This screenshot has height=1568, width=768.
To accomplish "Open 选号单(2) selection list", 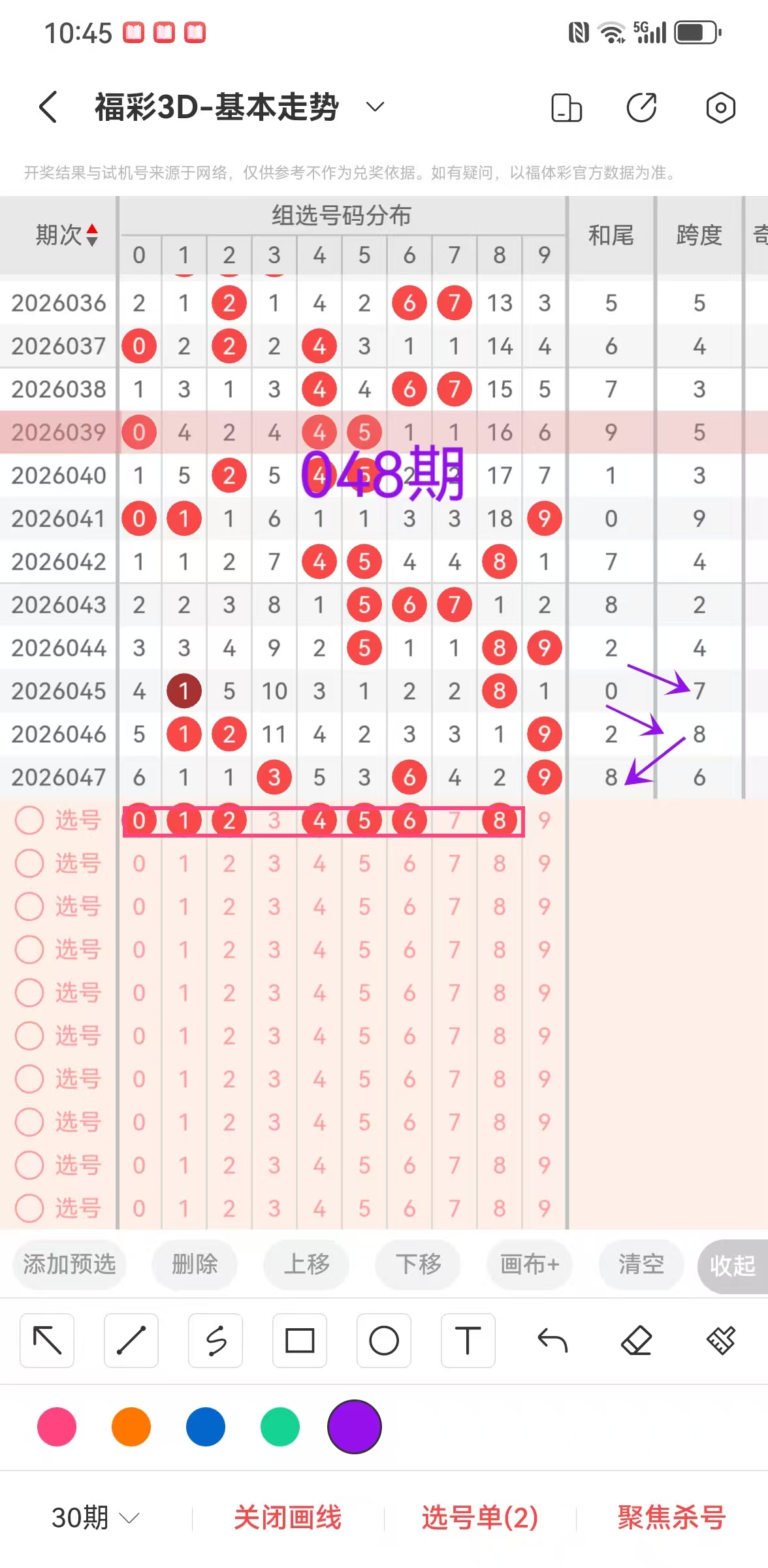I will click(480, 1517).
